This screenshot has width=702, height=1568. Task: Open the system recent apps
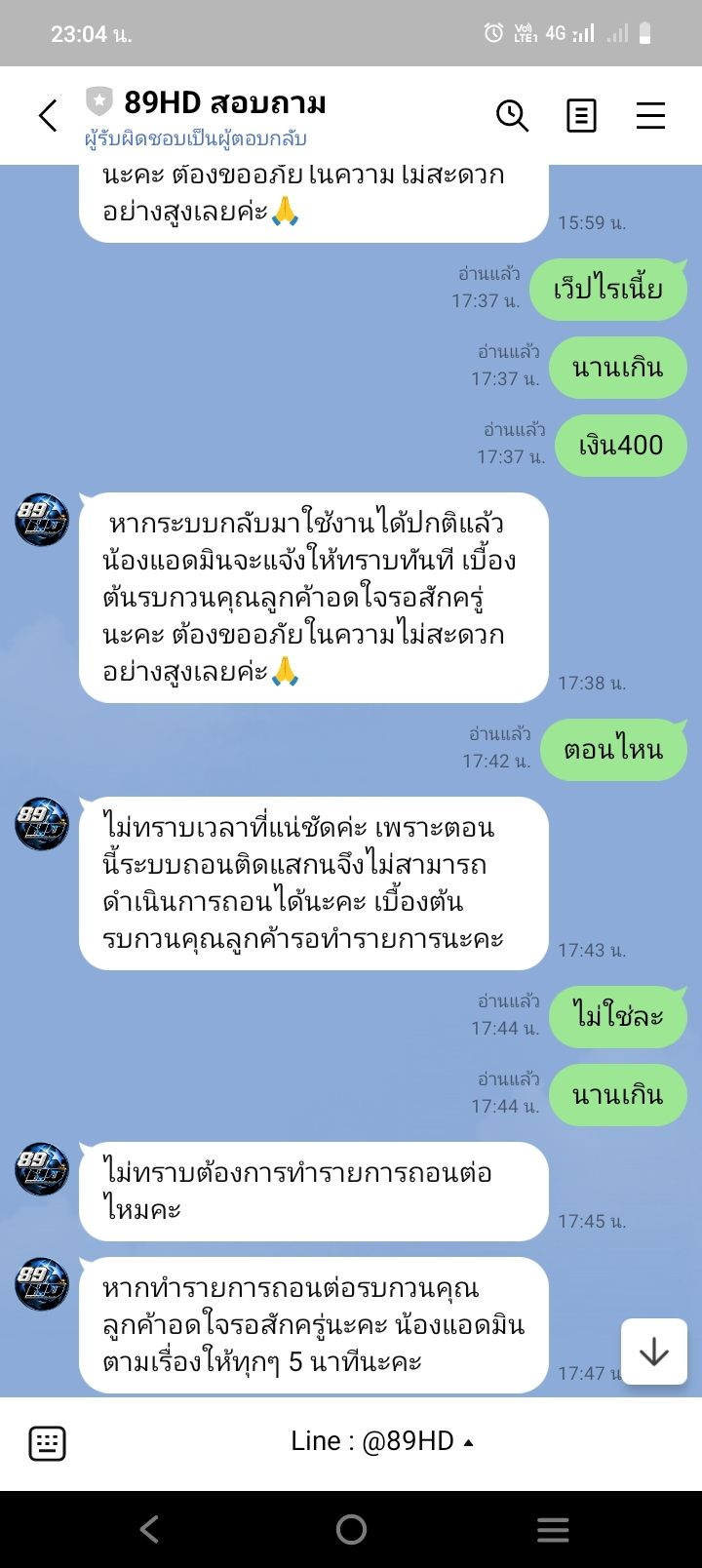click(553, 1529)
